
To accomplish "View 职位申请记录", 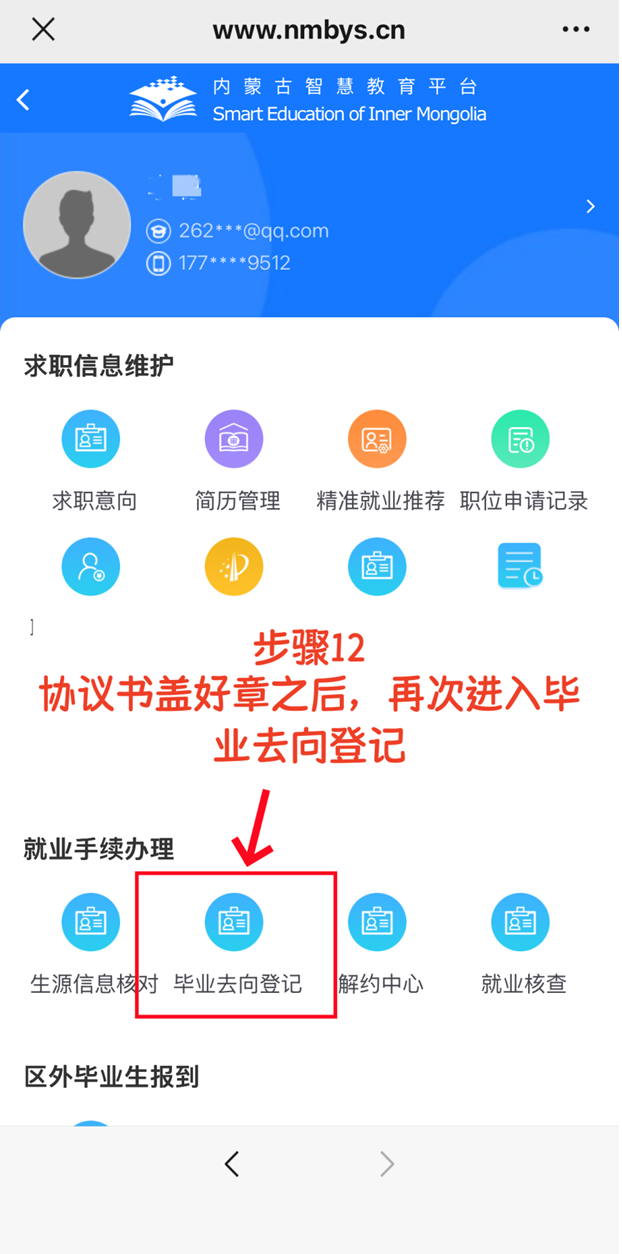I will [x=520, y=439].
